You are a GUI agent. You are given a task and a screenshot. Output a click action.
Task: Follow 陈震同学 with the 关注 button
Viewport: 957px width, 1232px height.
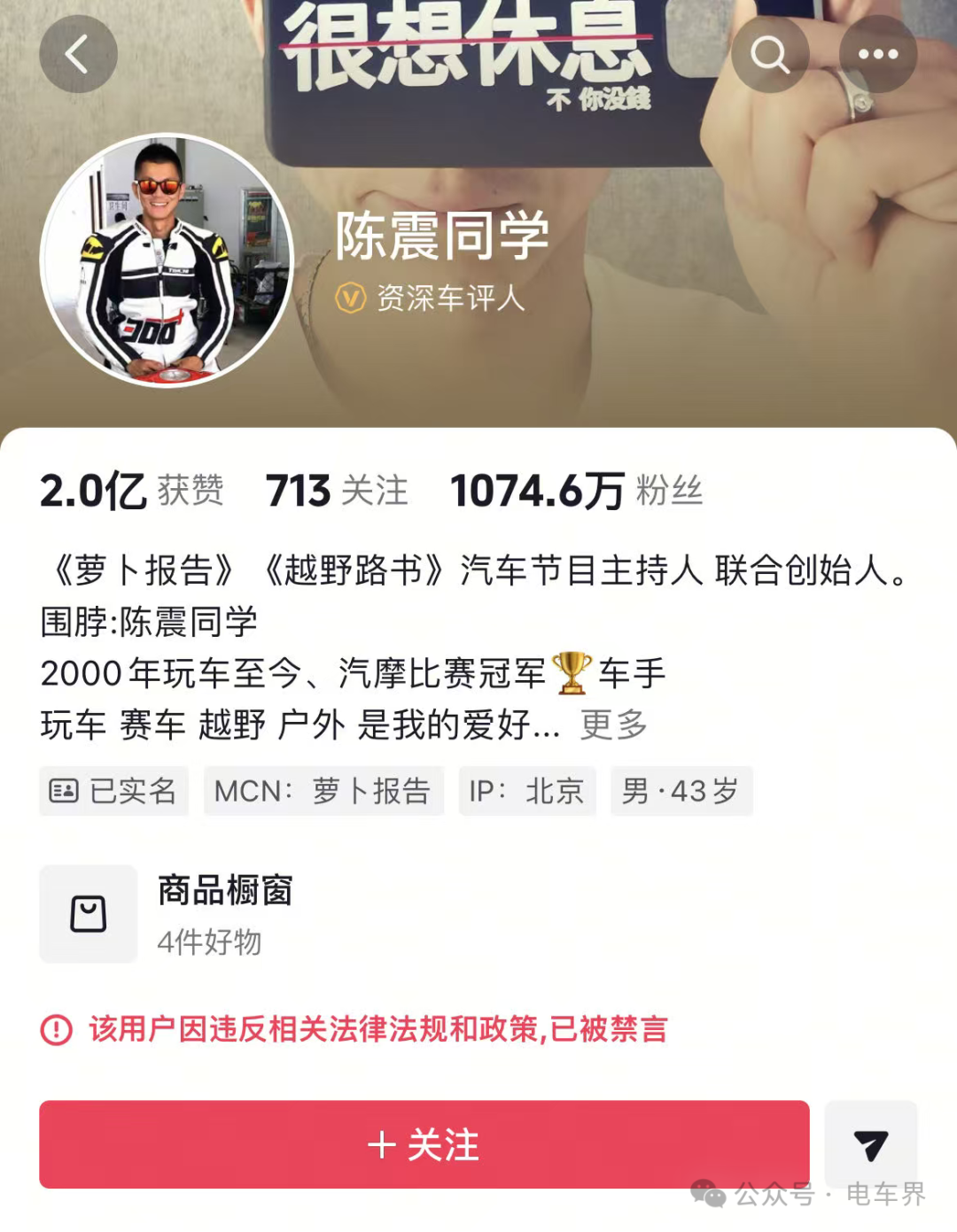point(424,1144)
